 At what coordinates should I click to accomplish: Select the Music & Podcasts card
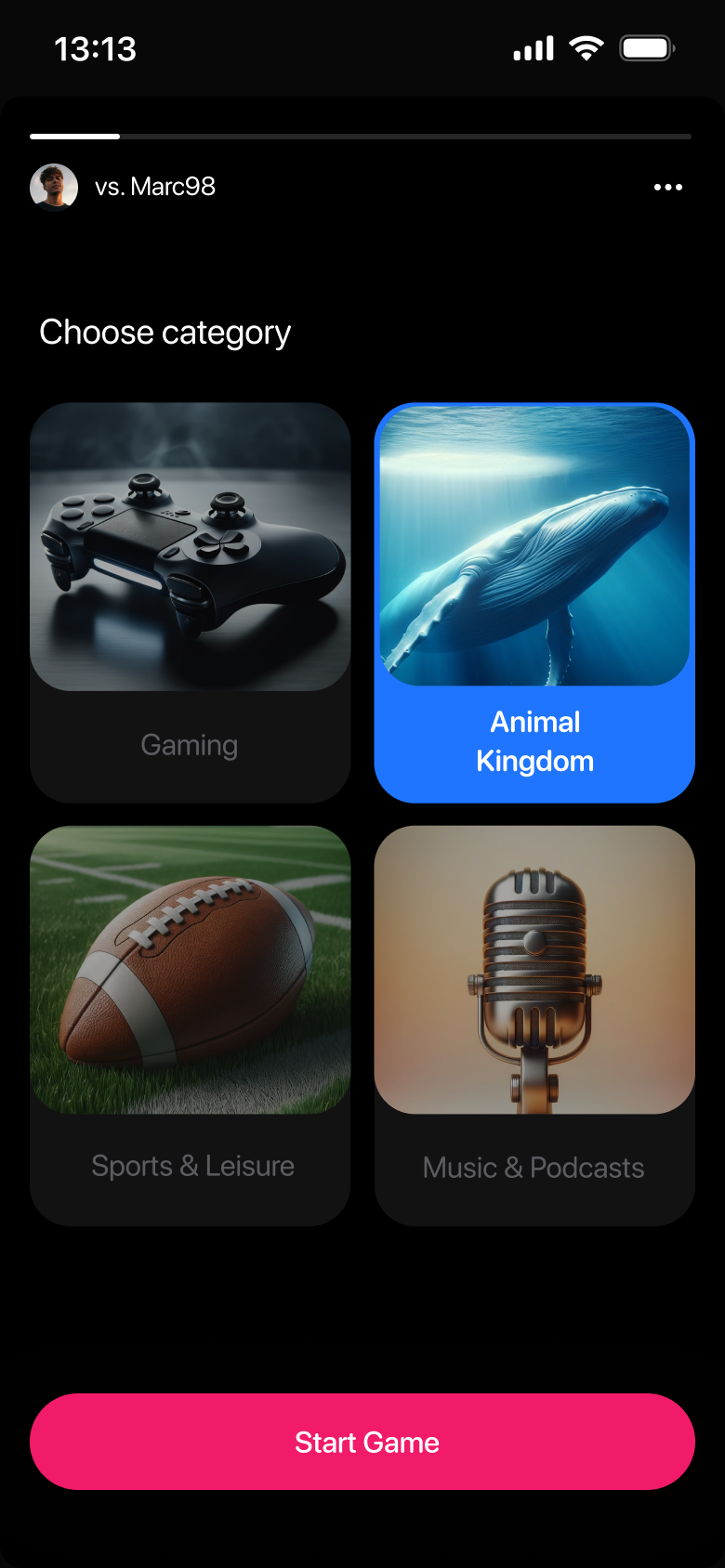[534, 1026]
